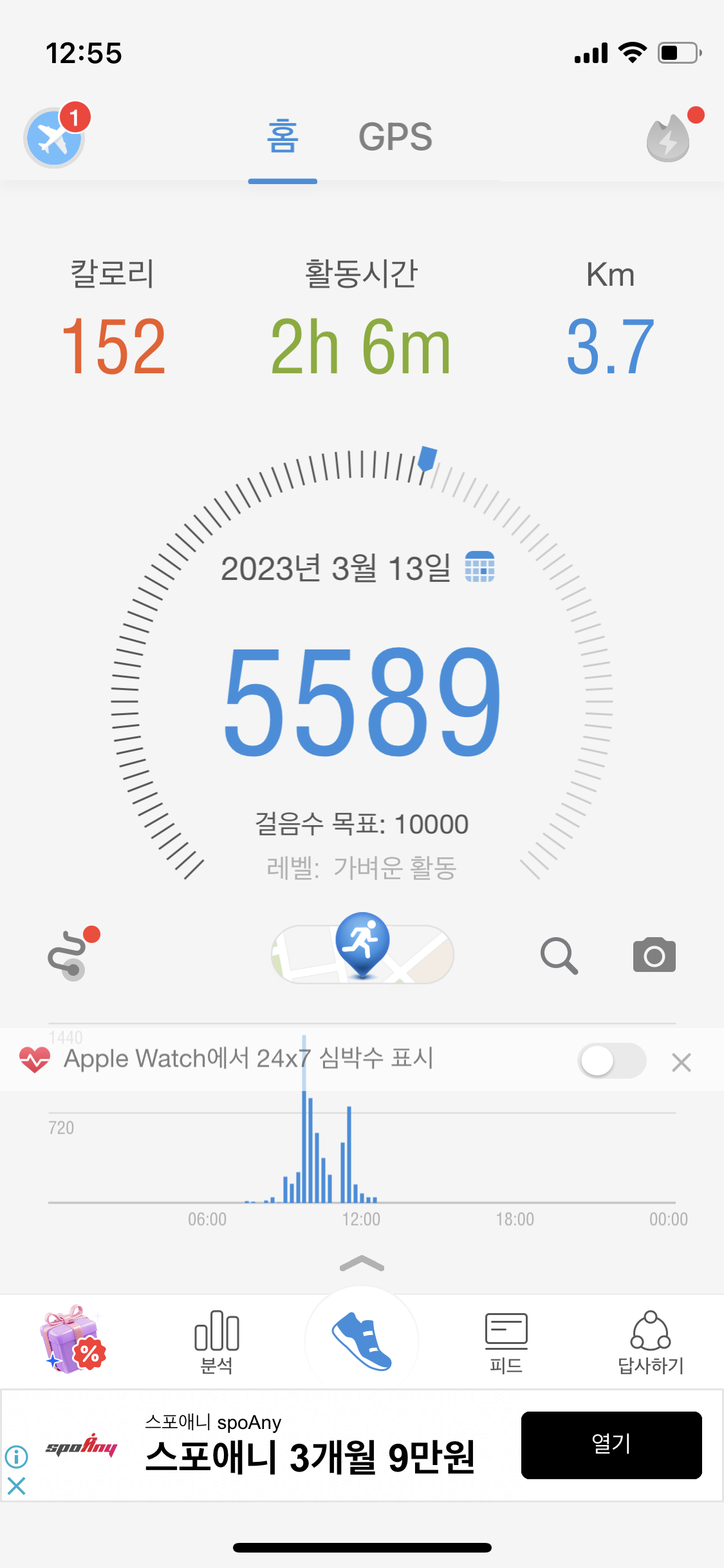Select the 홈 tab
Viewport: 724px width, 1568px height.
point(283,137)
